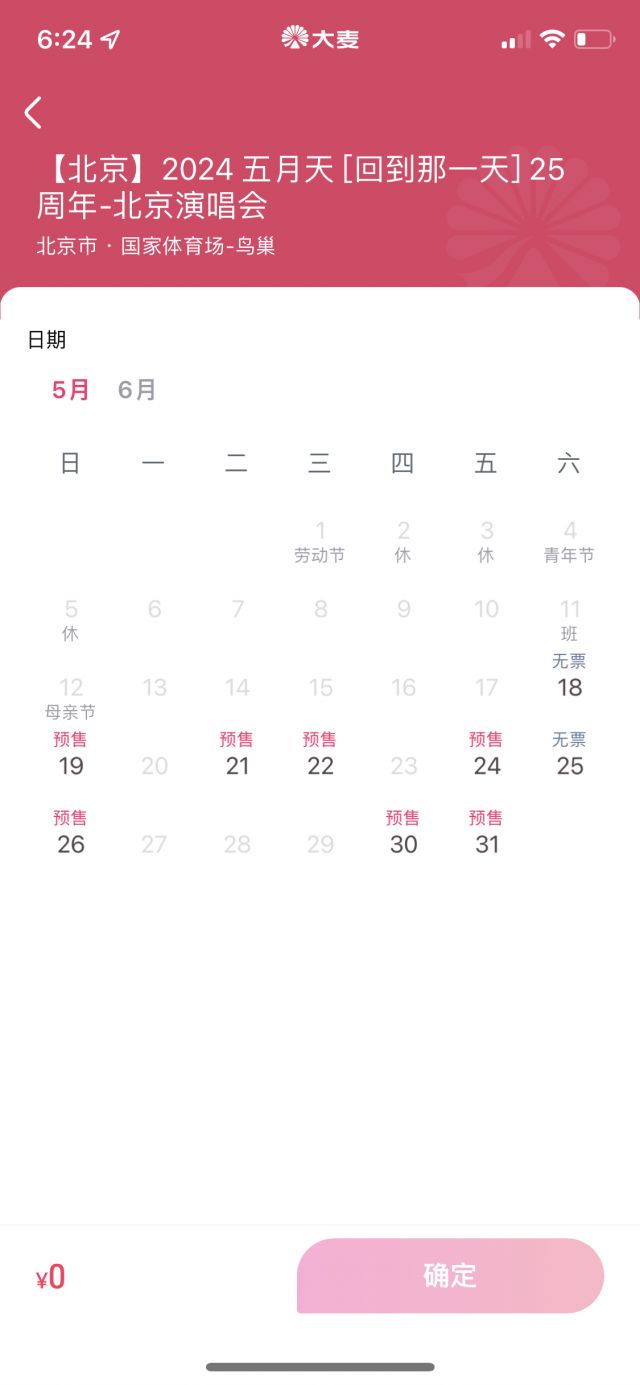Select presale date 26
This screenshot has width=640, height=1385.
[x=71, y=833]
